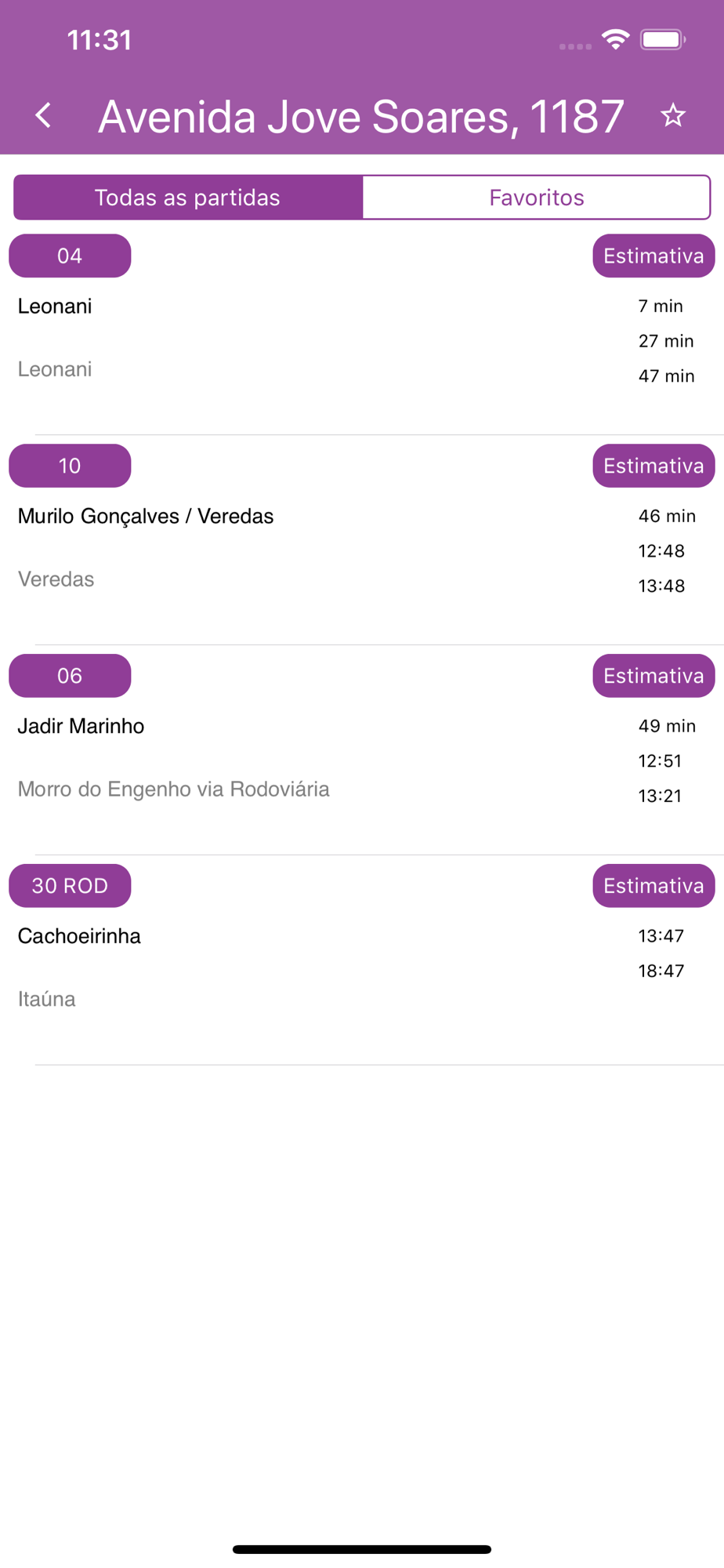Switch to the Favoritos tab
Image resolution: width=724 pixels, height=1568 pixels.
pyautogui.click(x=537, y=198)
